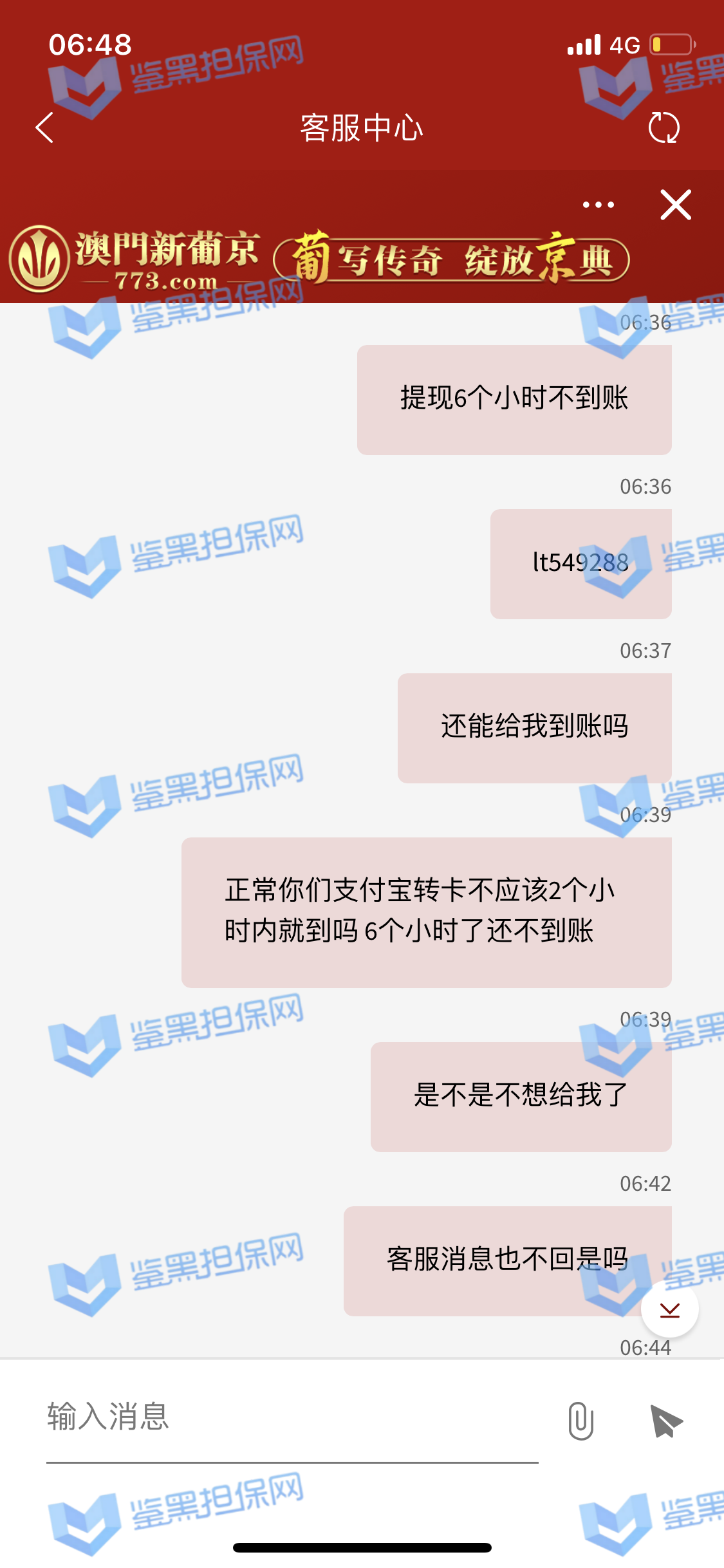
Task: Send the message
Action: 666,1421
